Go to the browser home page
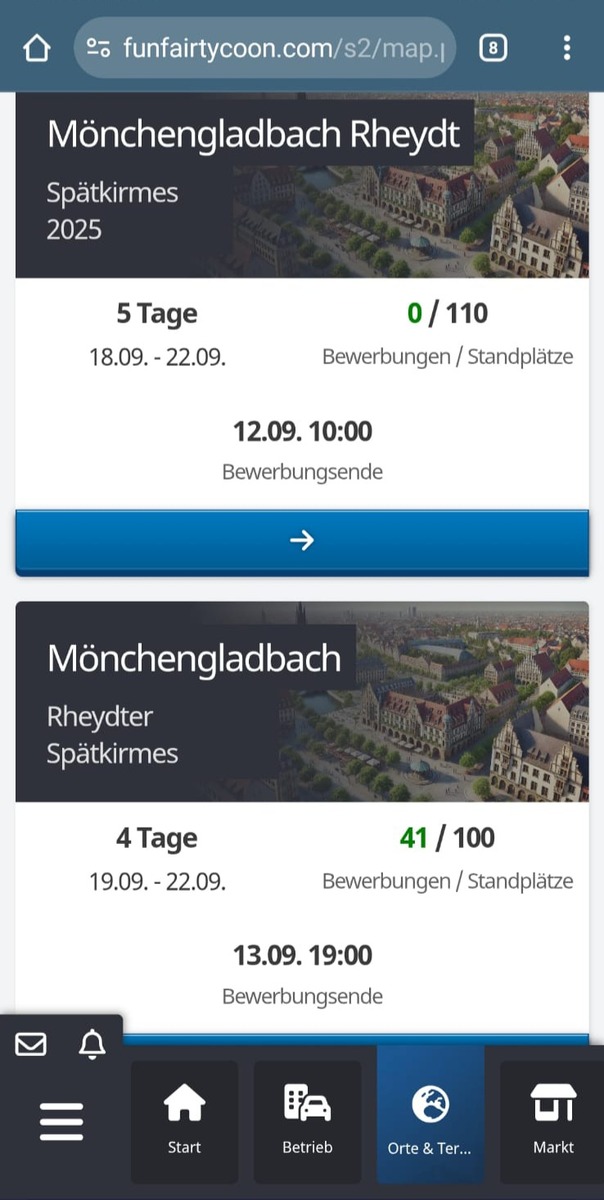The image size is (604, 1200). pyautogui.click(x=37, y=47)
